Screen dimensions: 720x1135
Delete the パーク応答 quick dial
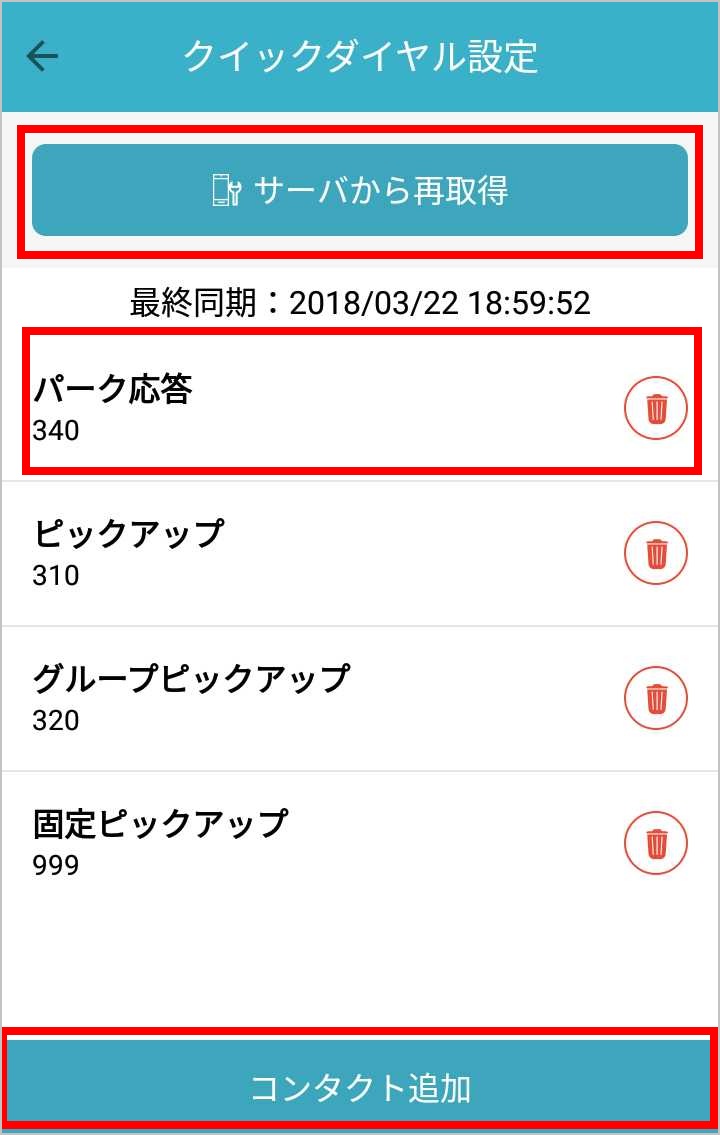pos(656,408)
